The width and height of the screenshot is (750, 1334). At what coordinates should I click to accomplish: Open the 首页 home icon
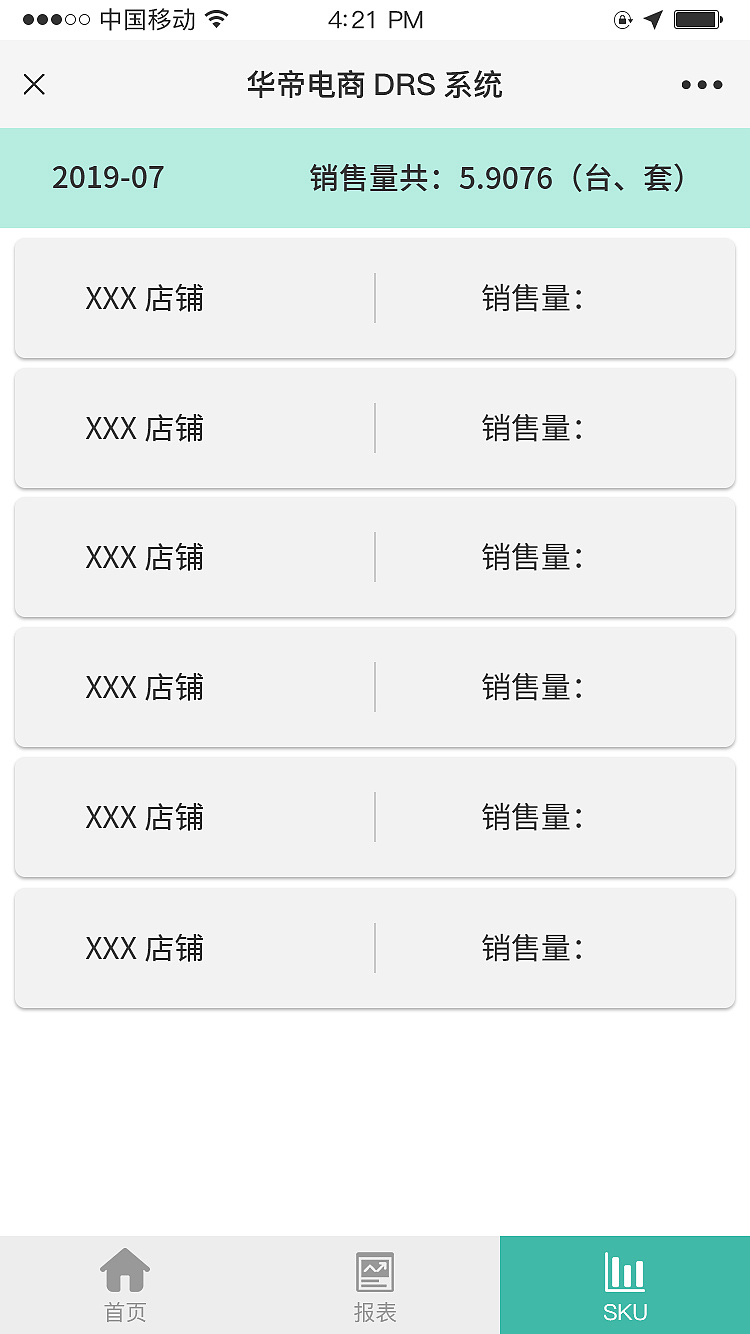tap(124, 1271)
